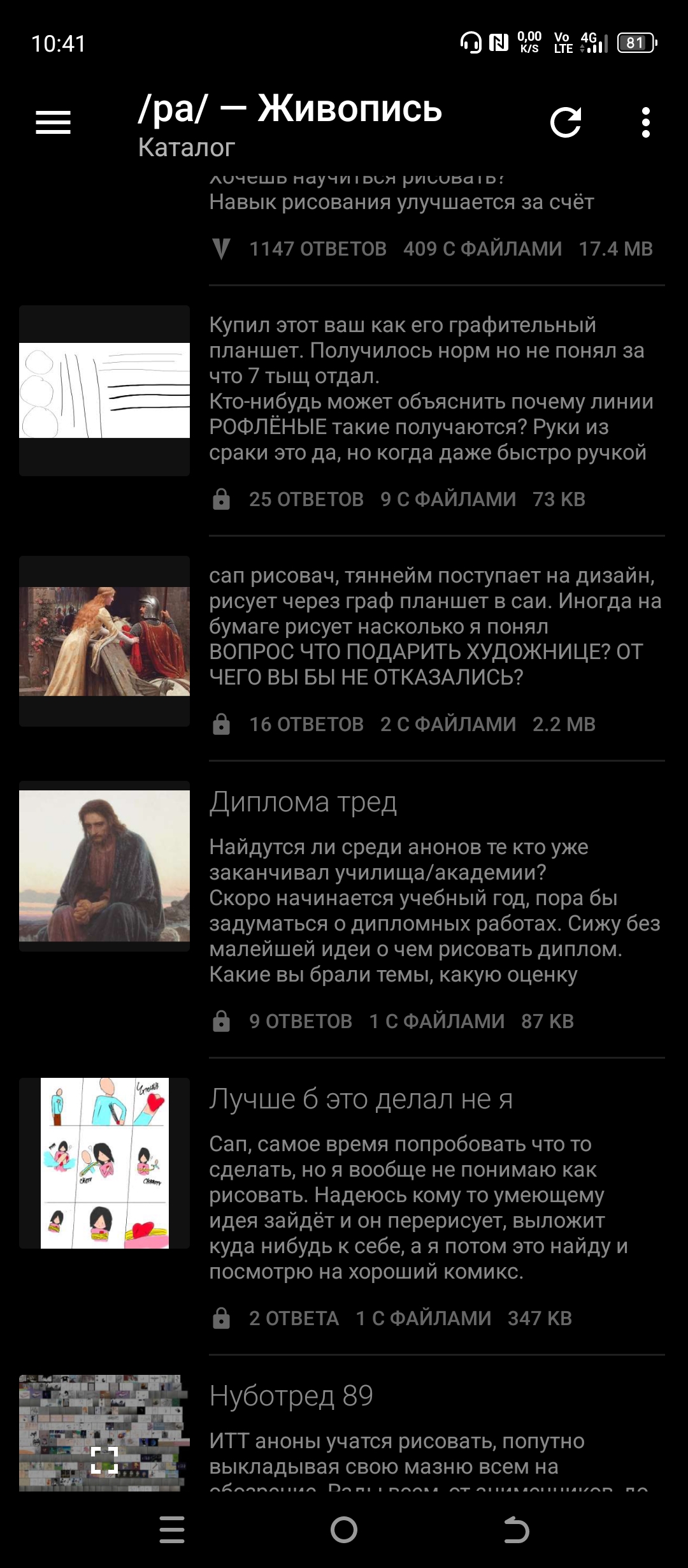The image size is (688, 1568).
Task: View the Диплома тред painting thumbnail
Action: 104,866
